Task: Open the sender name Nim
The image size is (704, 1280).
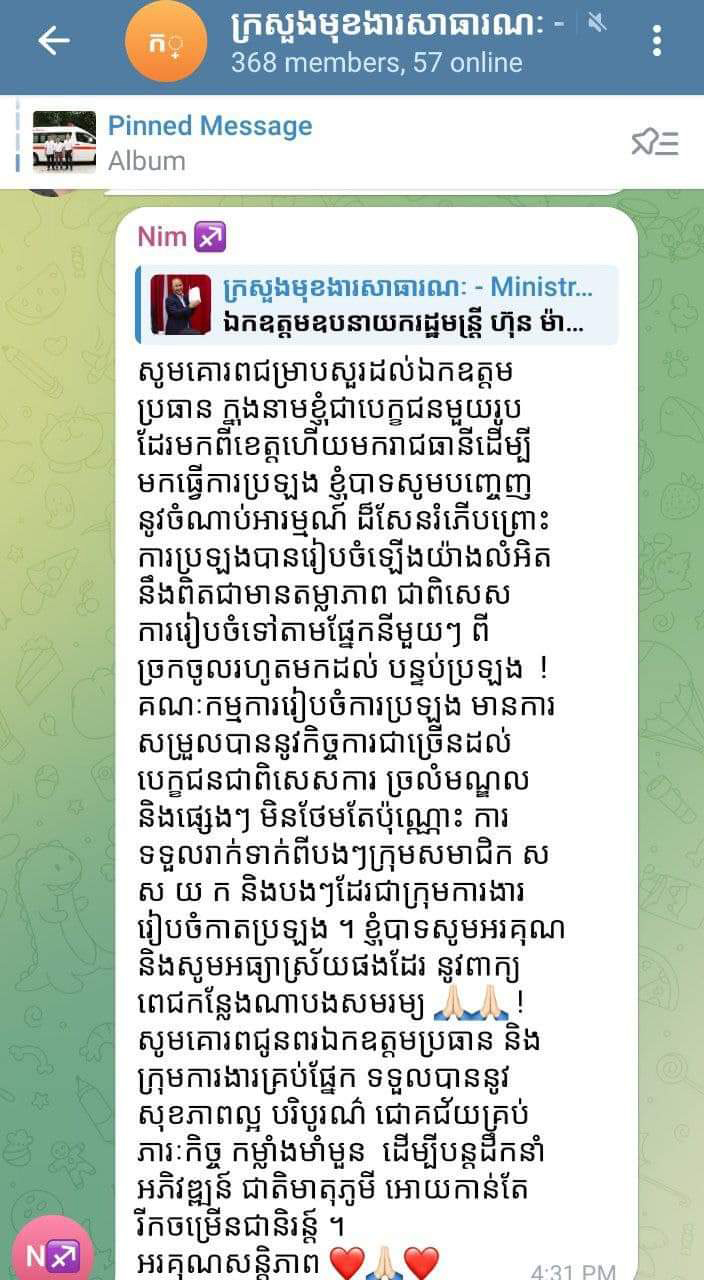Action: [162, 237]
